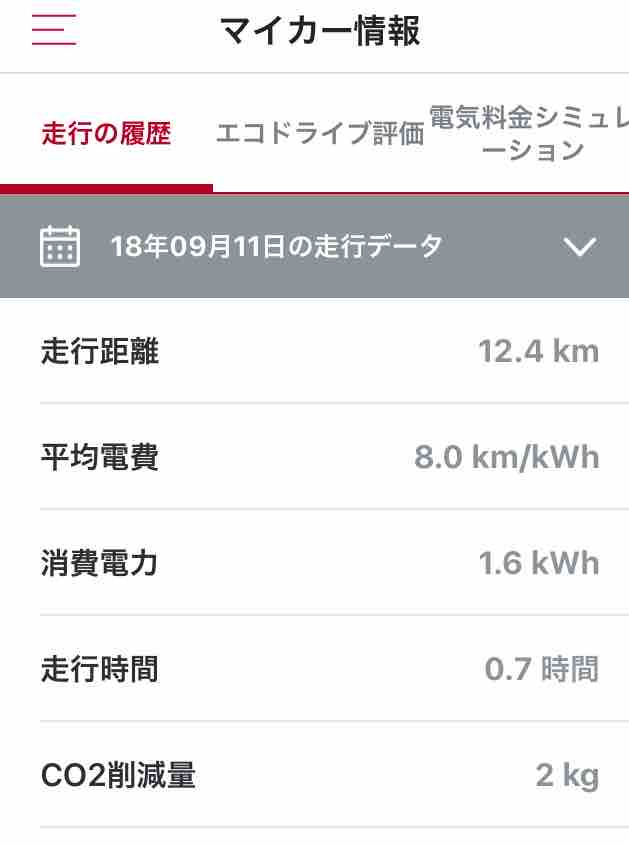This screenshot has height=845, width=629.
Task: Open the 電気料金シミュレーション tab
Action: tap(529, 134)
